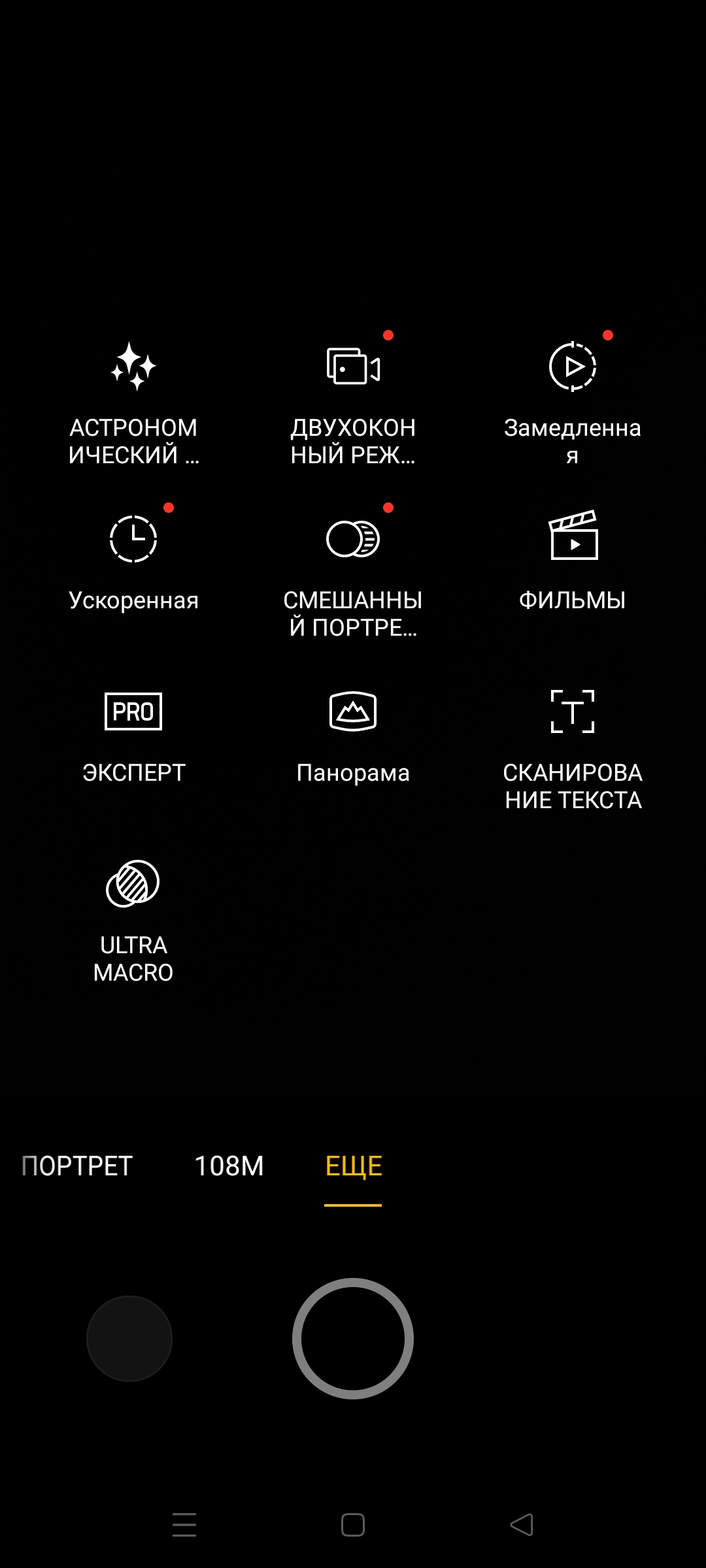Open the ЭКСПЕРТ pro mode
This screenshot has width=706, height=1568.
tap(133, 735)
